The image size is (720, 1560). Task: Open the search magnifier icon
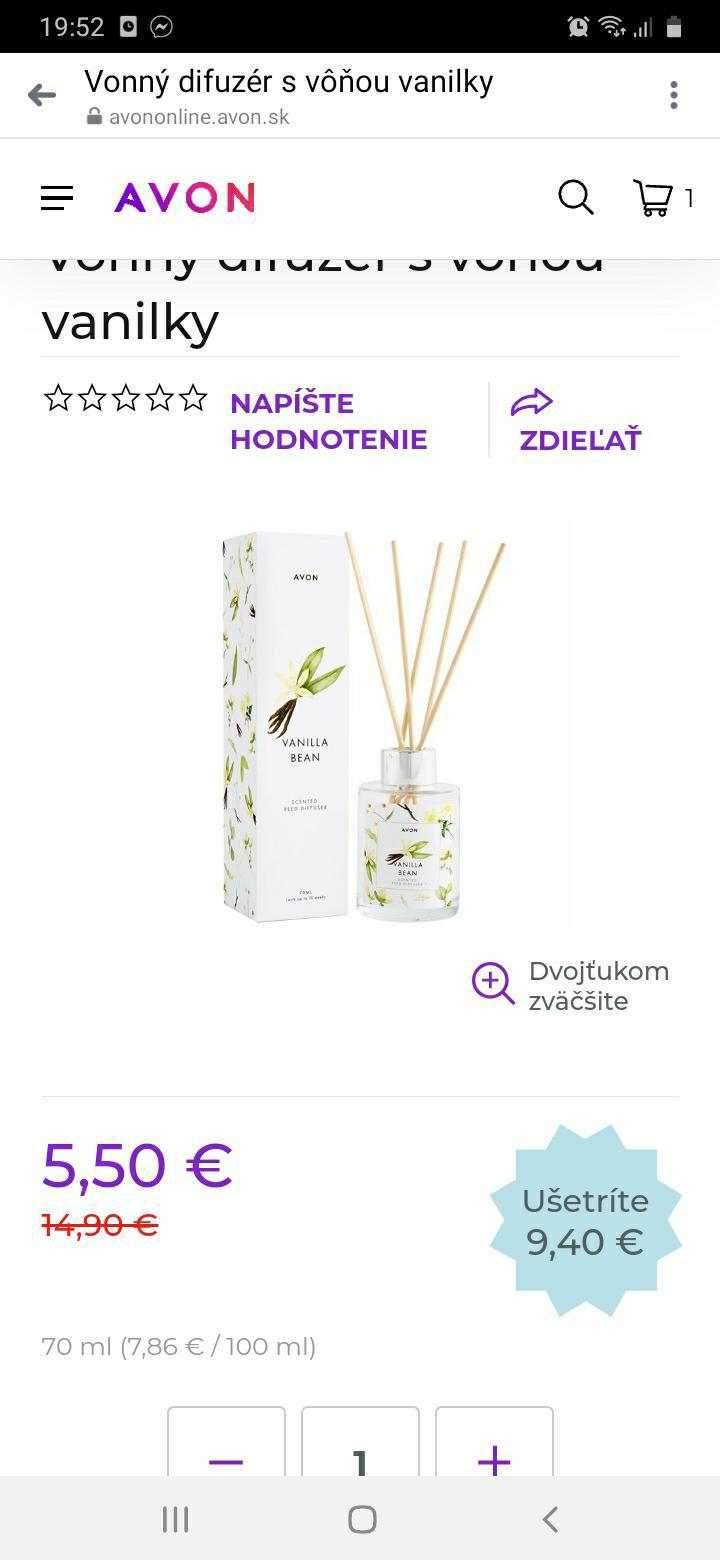[x=575, y=198]
